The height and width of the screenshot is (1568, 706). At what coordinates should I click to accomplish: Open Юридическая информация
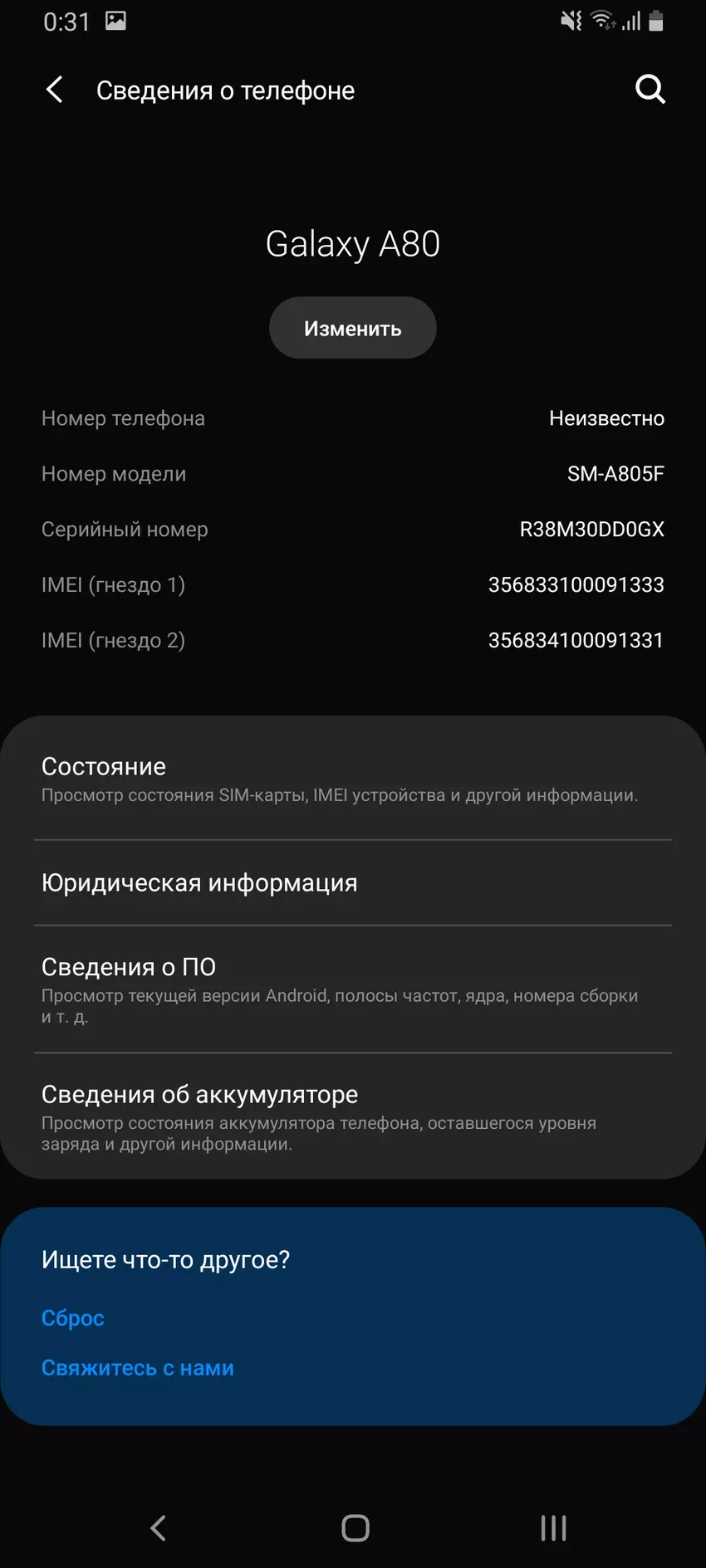pos(352,883)
